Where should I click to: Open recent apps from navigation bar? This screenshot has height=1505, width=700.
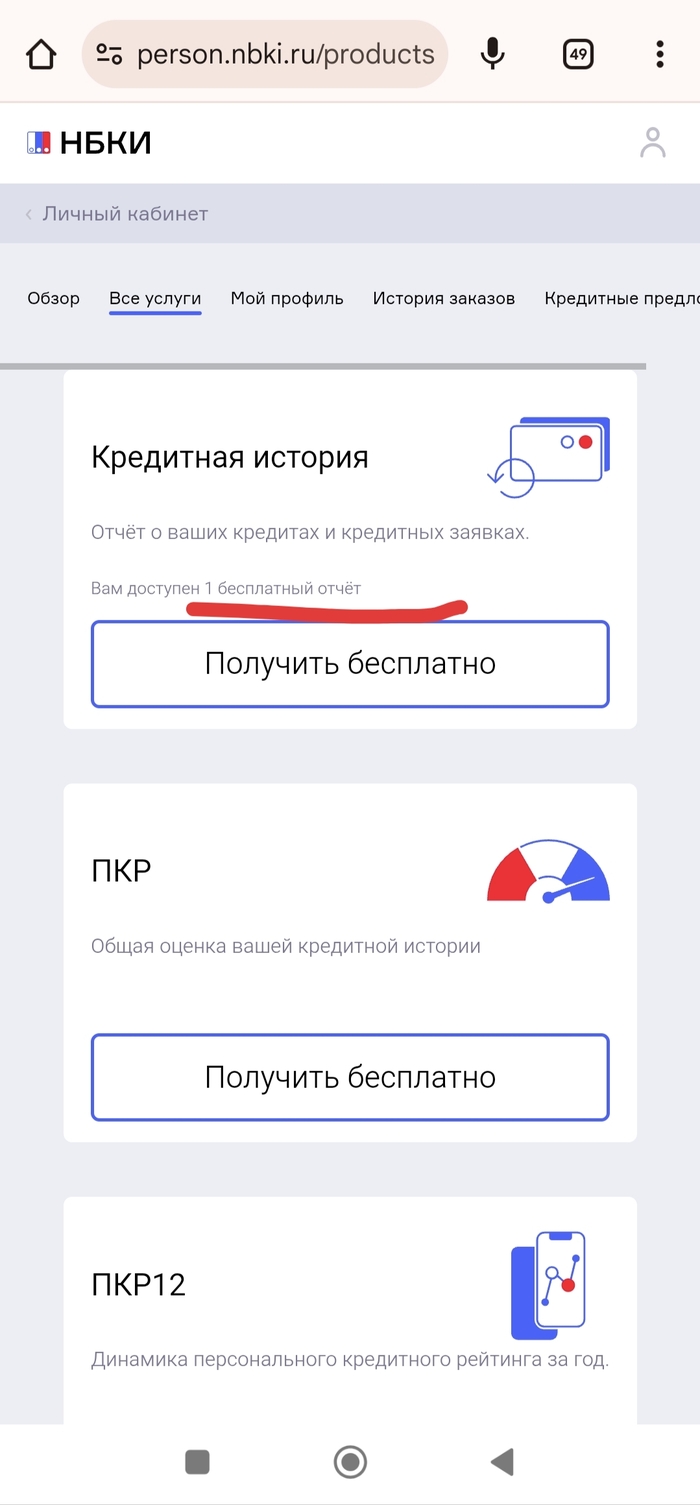point(197,1462)
